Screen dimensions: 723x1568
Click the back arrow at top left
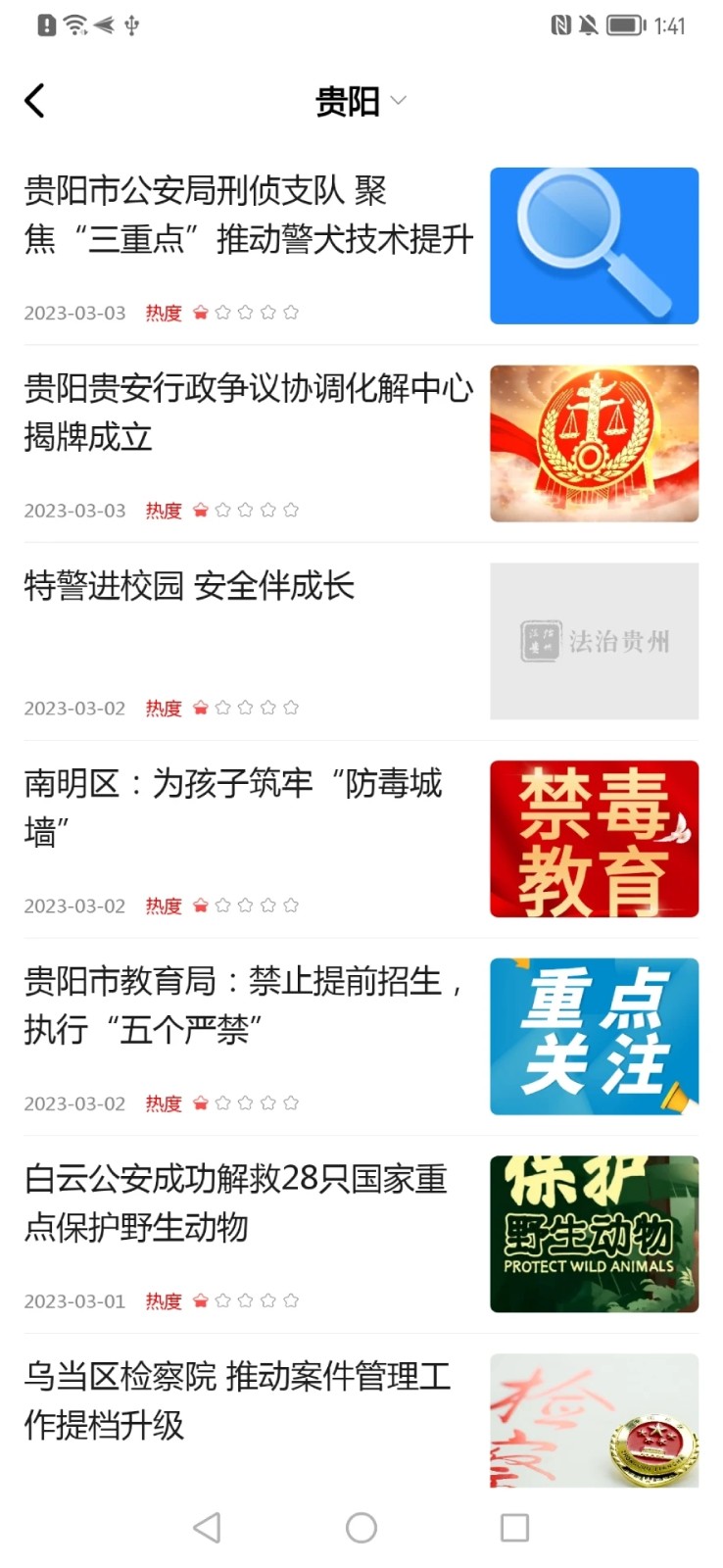pos(35,100)
